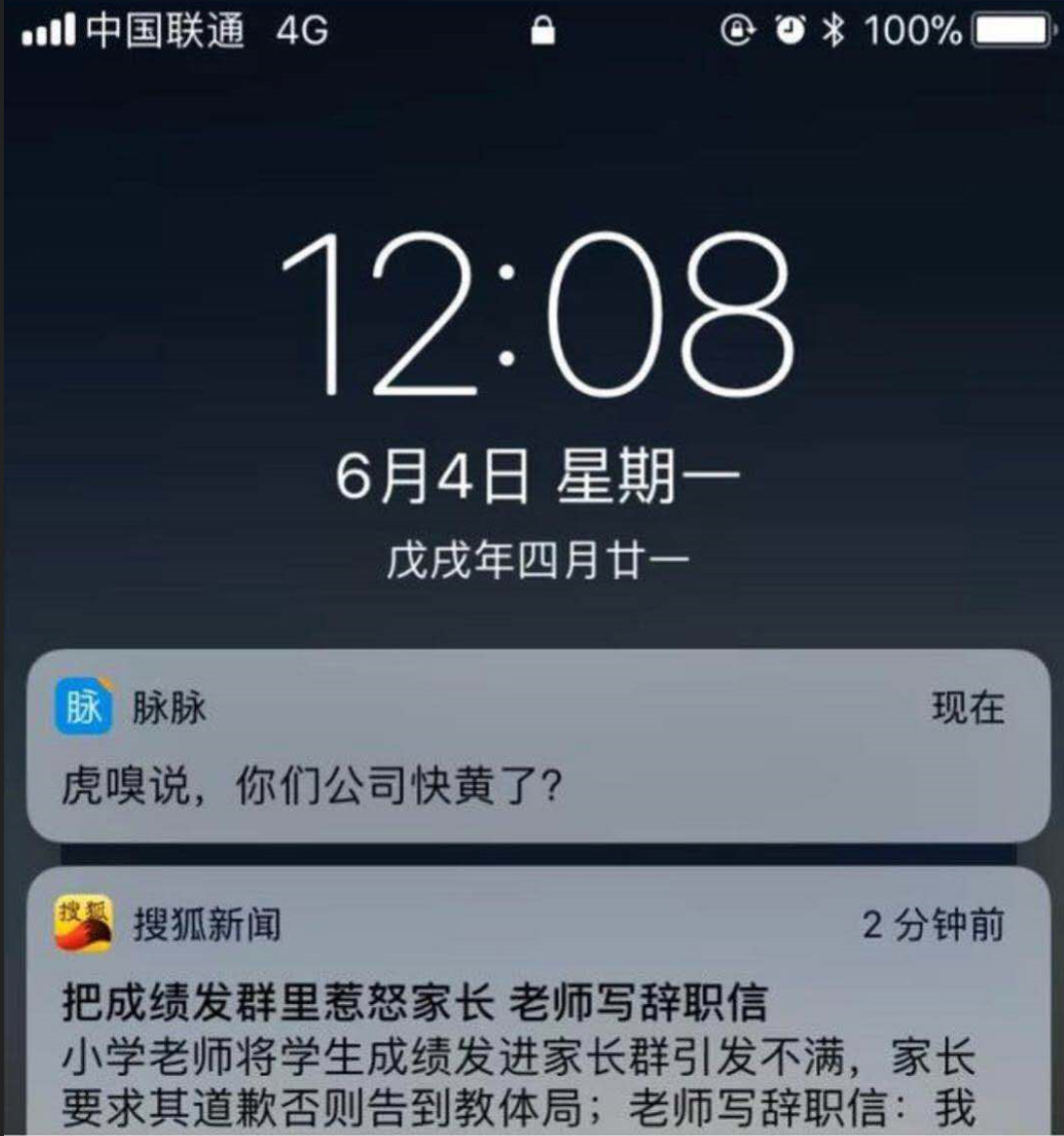Open the 脉脉 notification about 虎嗅
Viewport: 1064px width, 1136px height.
click(x=536, y=747)
